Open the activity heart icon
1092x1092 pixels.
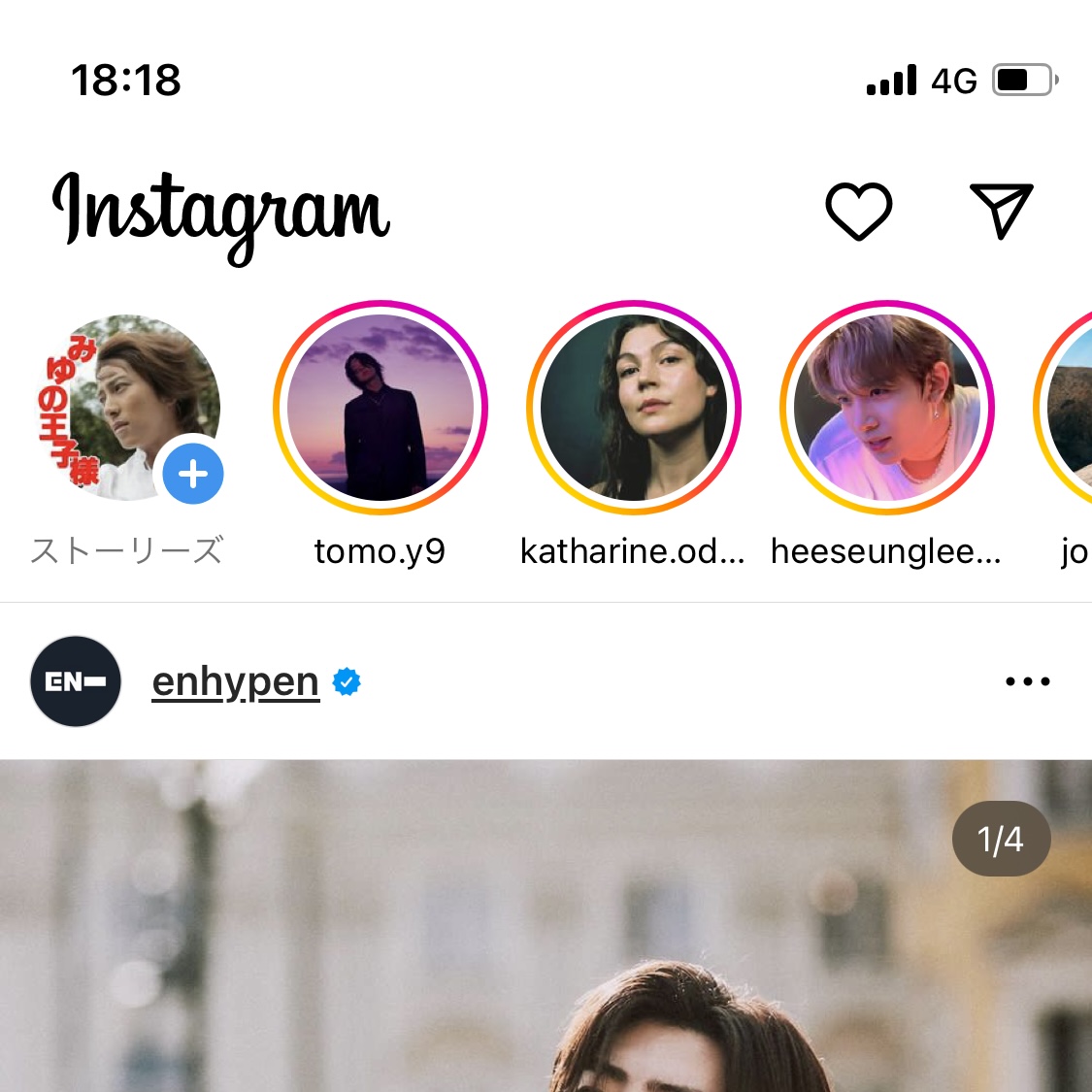[x=858, y=211]
